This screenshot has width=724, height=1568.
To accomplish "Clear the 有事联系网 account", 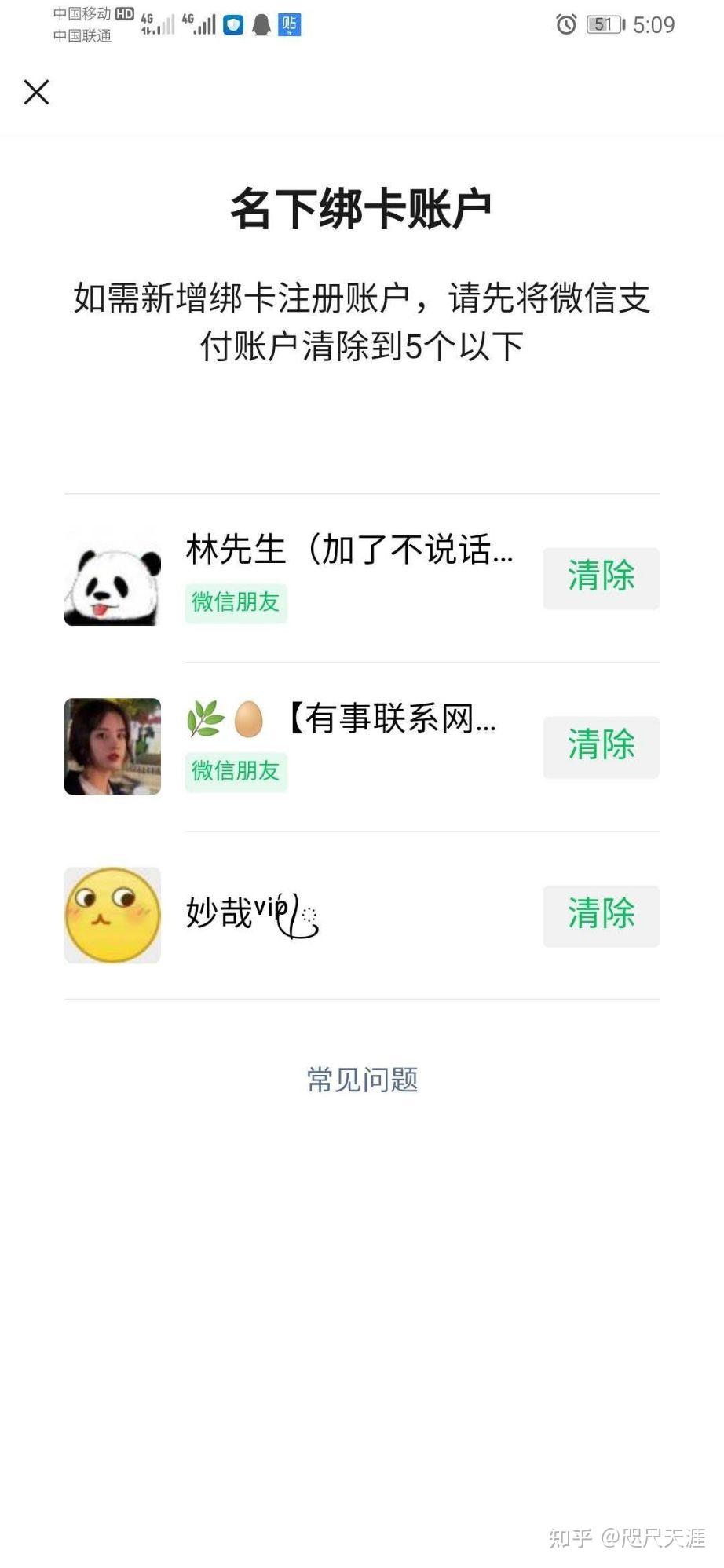I will [601, 747].
